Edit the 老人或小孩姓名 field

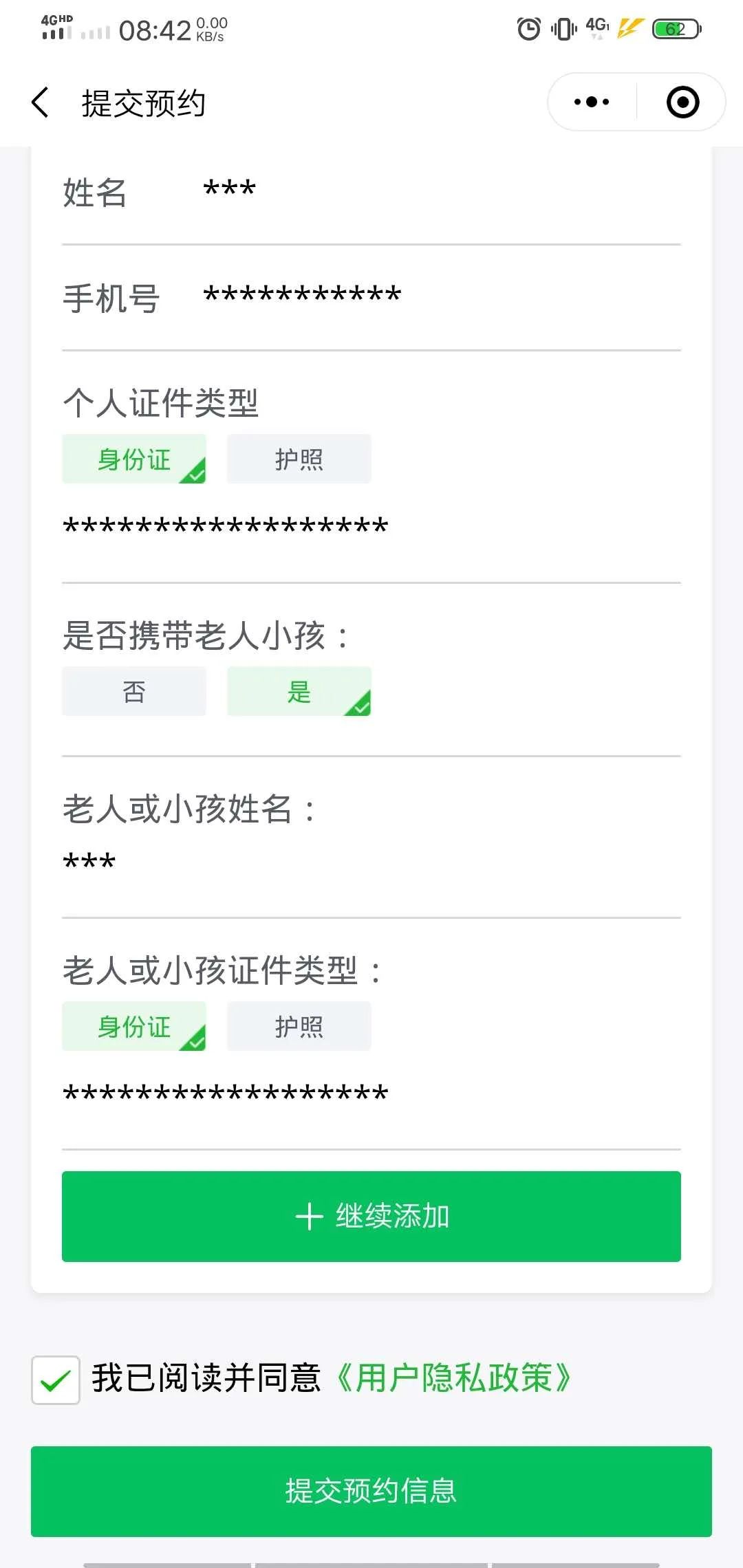[371, 862]
